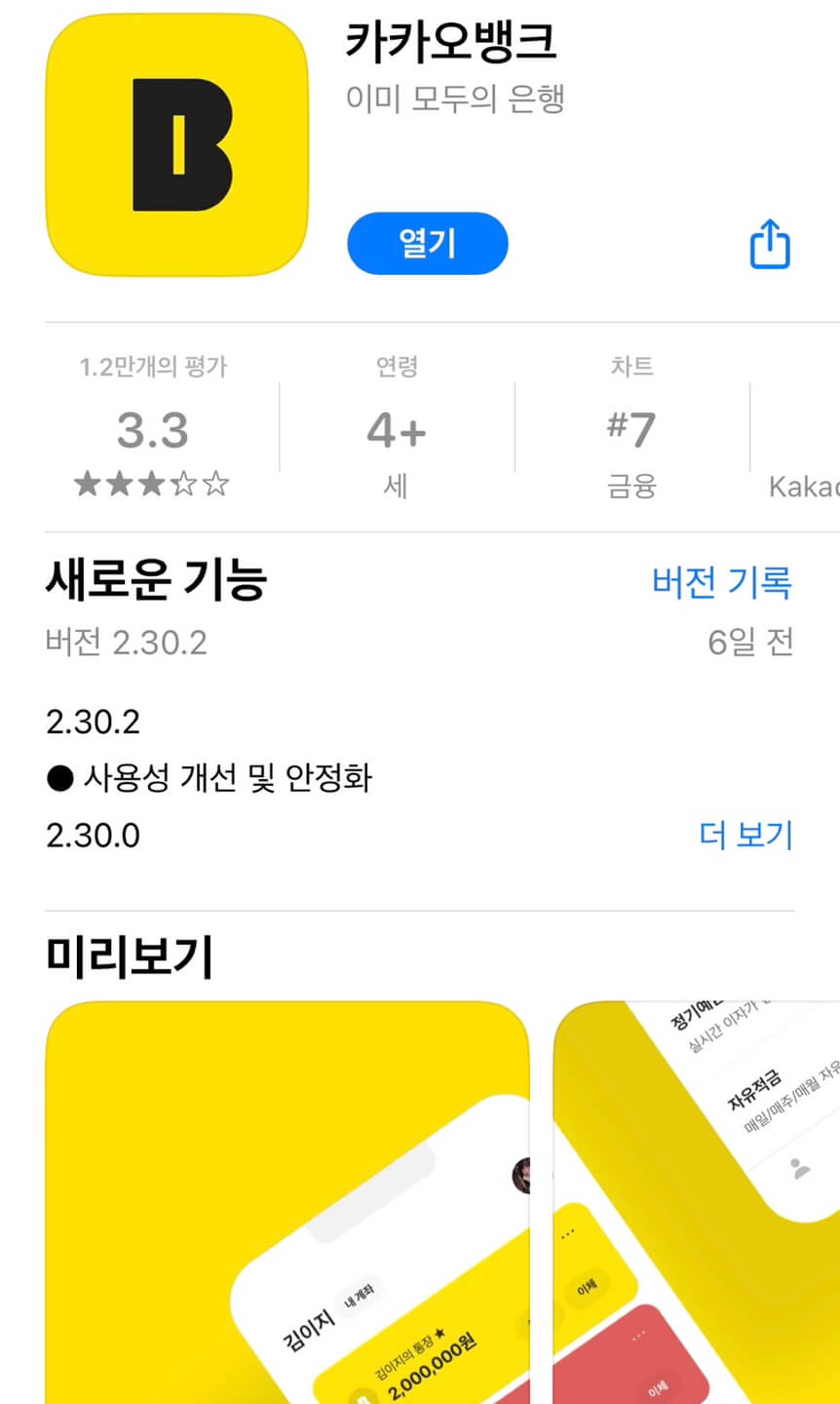Open the share sheet via share icon
The width and height of the screenshot is (840, 1404).
(x=769, y=244)
